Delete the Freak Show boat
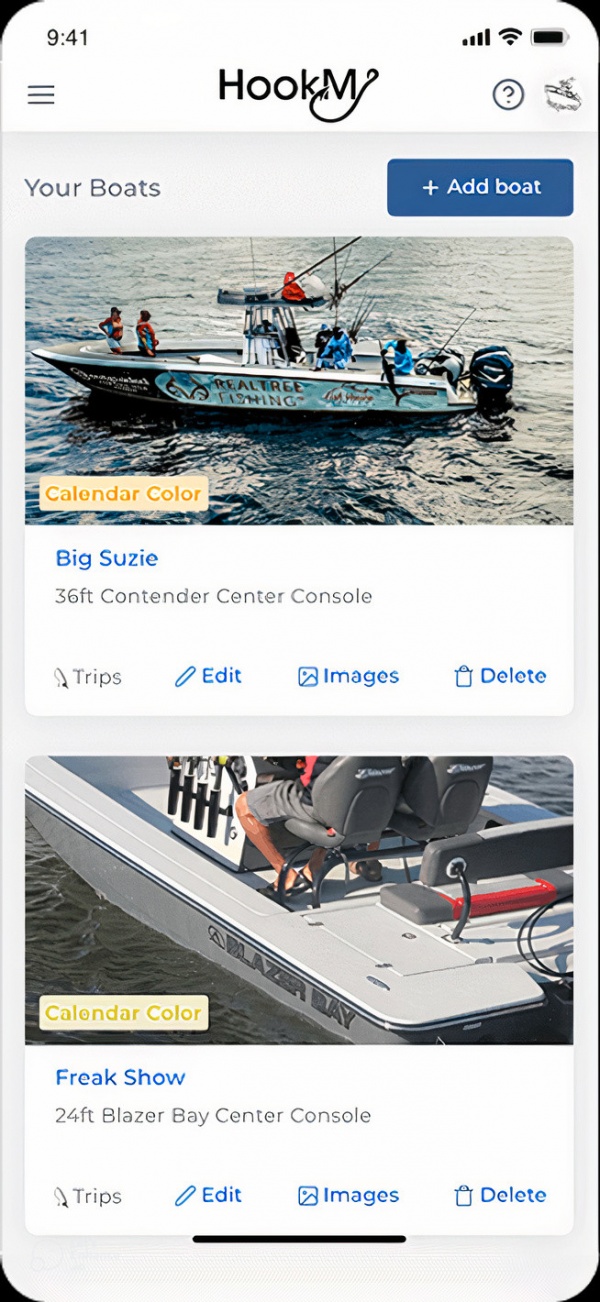 pos(500,1195)
